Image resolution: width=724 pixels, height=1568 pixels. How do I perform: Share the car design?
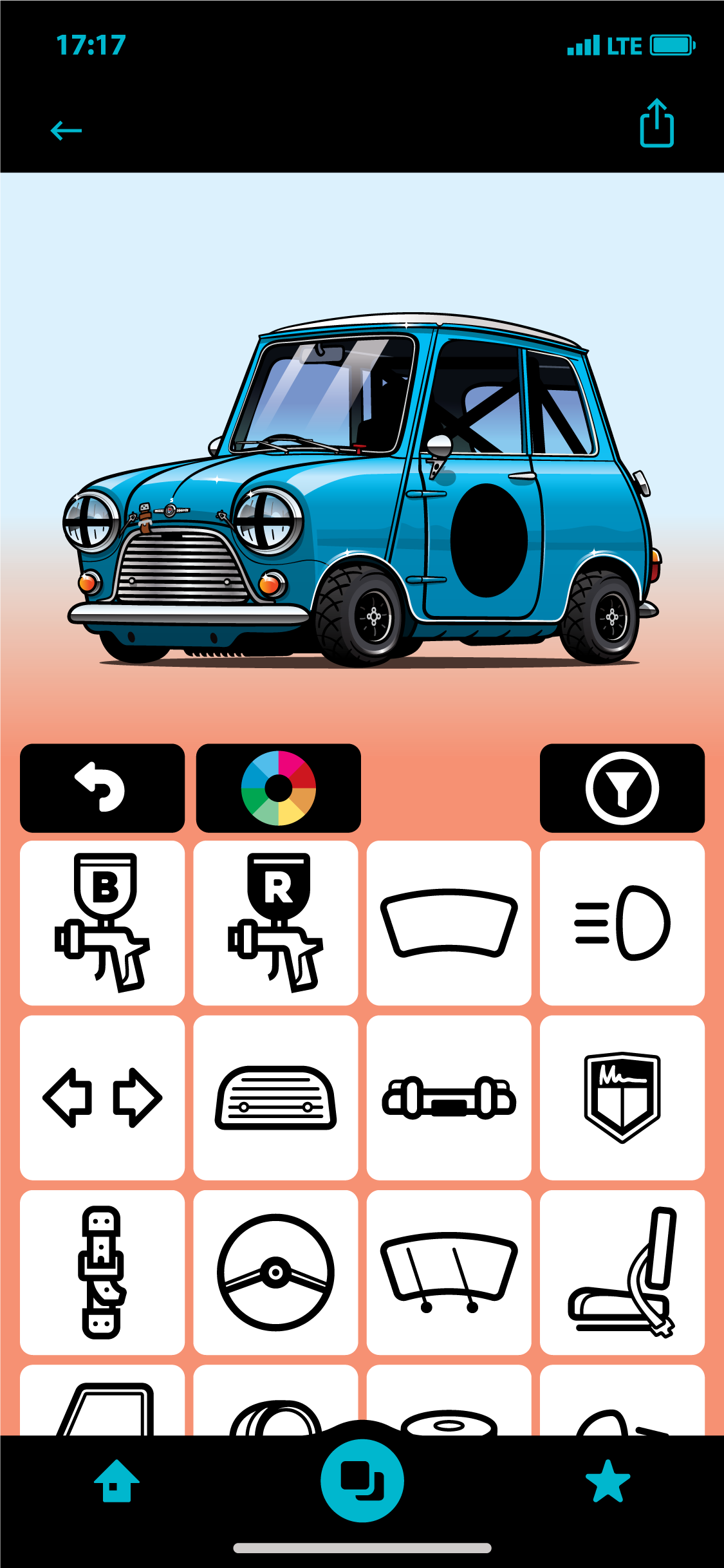[x=656, y=122]
